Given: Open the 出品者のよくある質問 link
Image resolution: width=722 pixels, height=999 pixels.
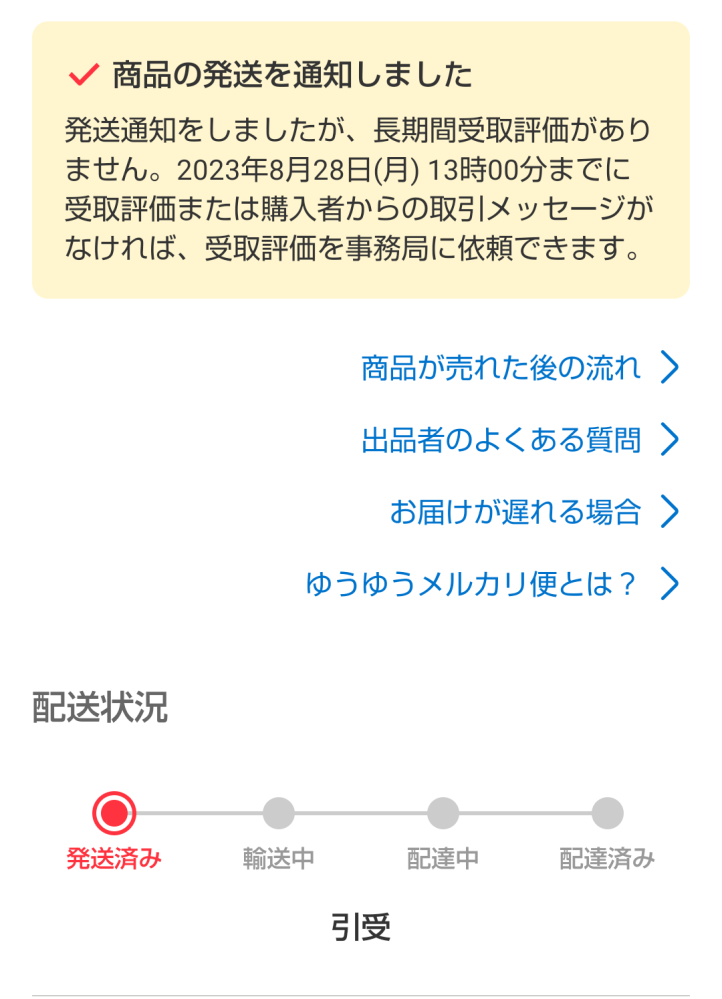Looking at the screenshot, I should [498, 440].
